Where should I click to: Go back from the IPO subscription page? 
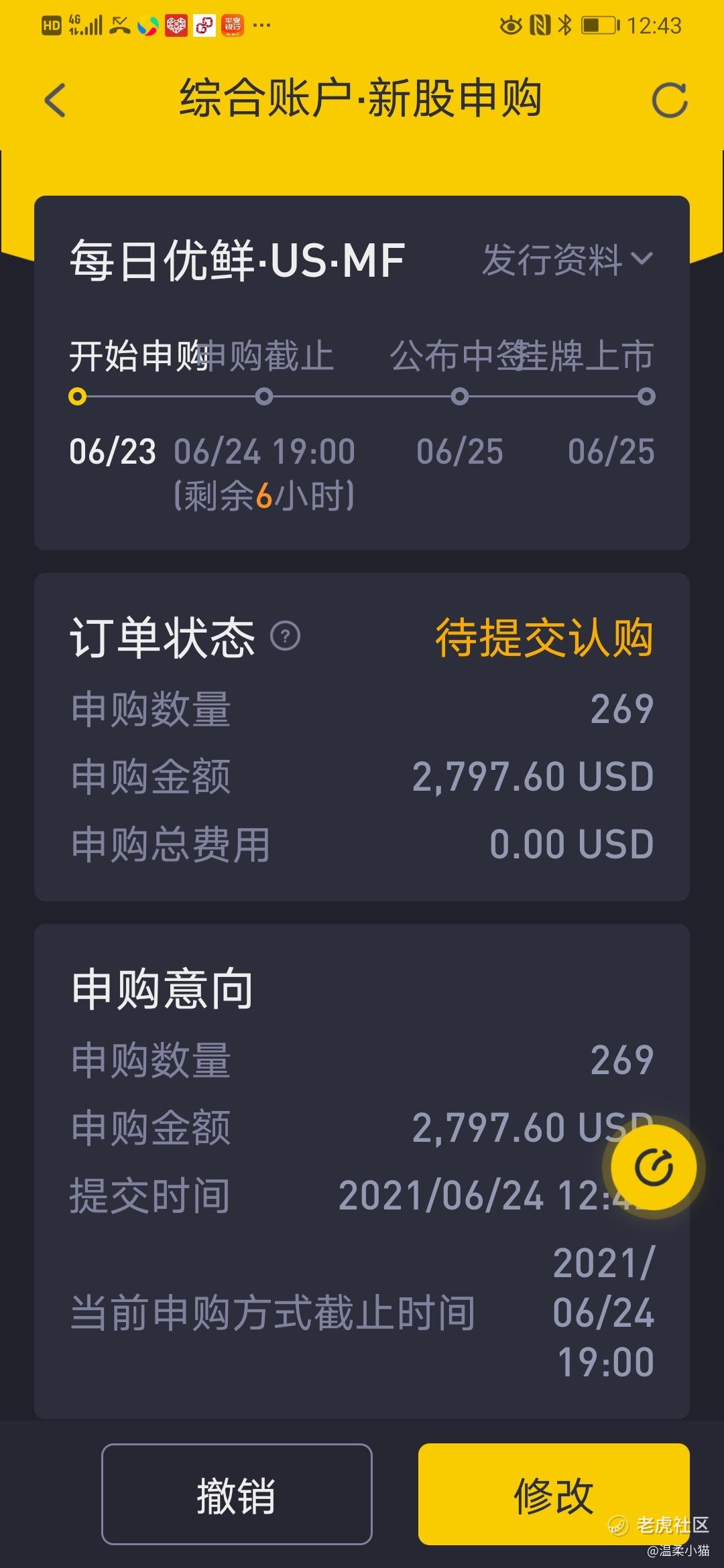(56, 101)
